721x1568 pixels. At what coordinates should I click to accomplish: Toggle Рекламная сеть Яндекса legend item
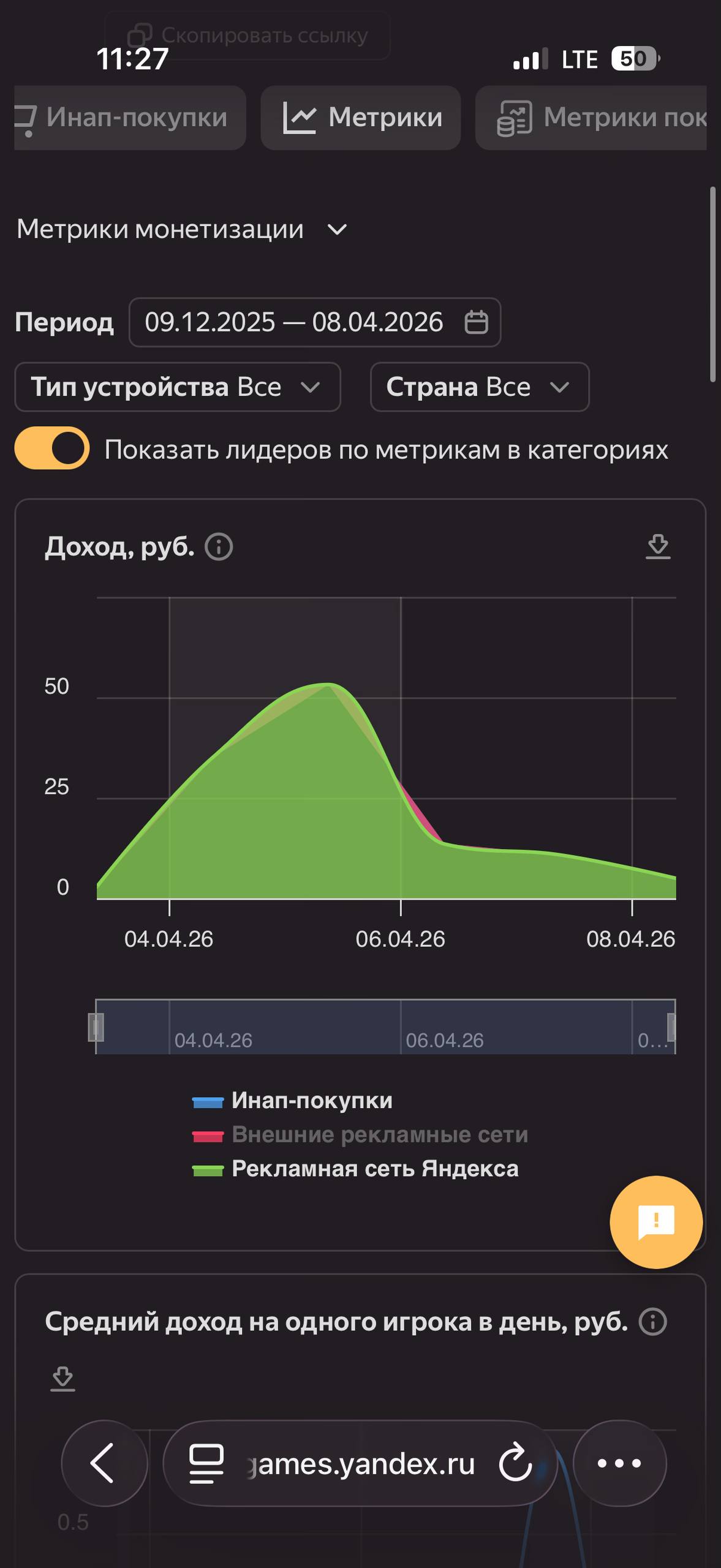click(374, 1169)
